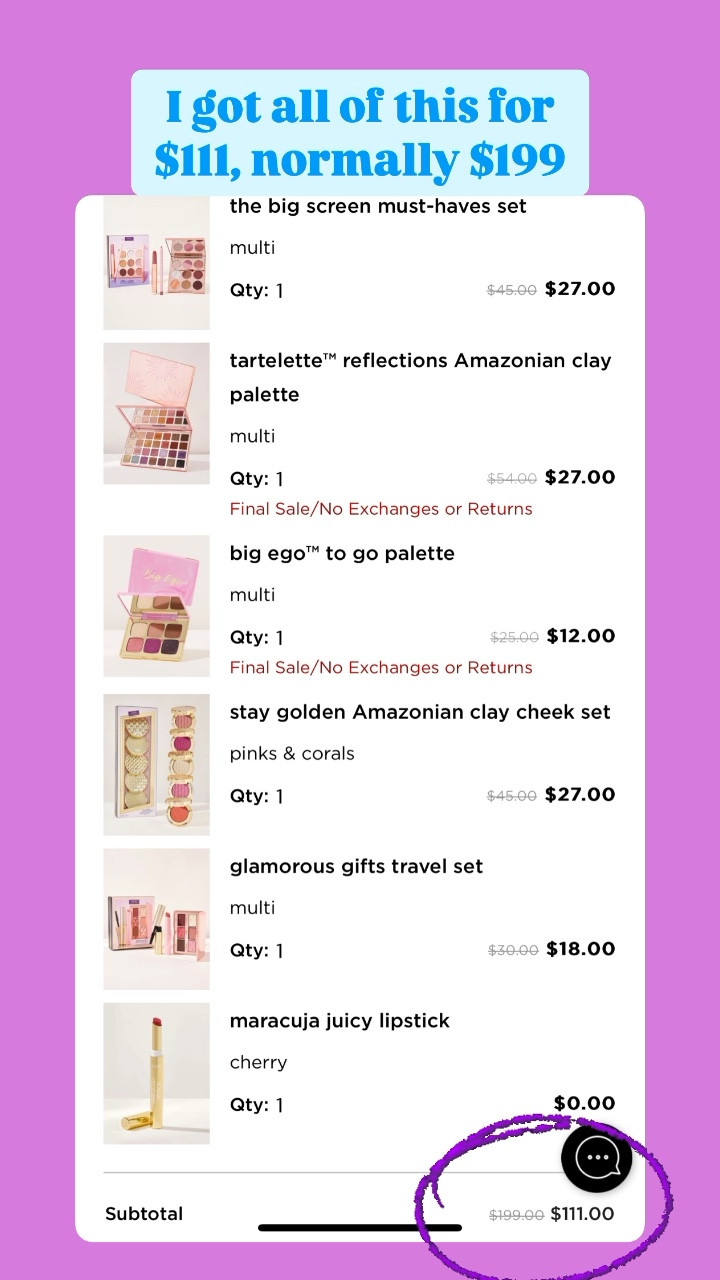Click the Subtotal label at the bottom
720x1280 pixels.
point(144,1213)
